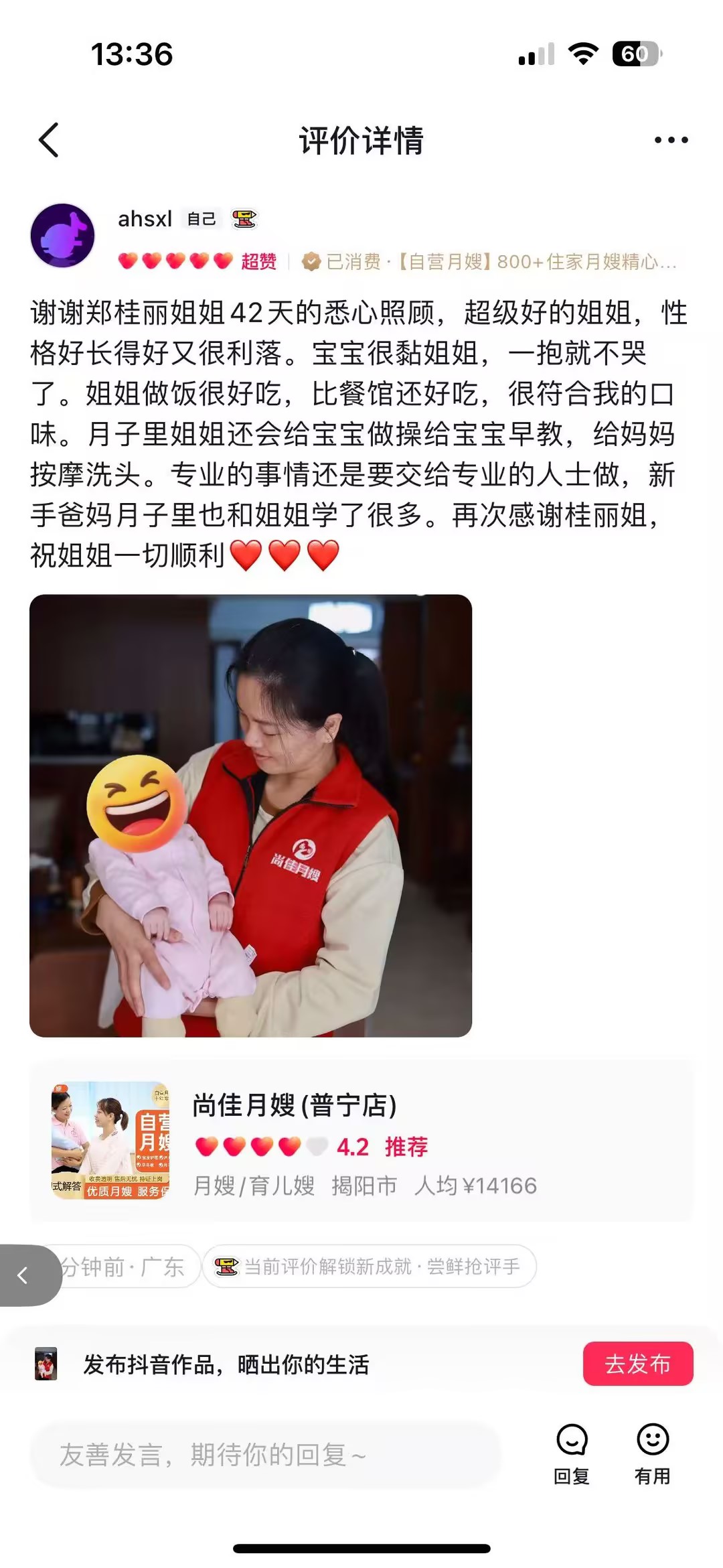Go back from the review details page

click(49, 140)
